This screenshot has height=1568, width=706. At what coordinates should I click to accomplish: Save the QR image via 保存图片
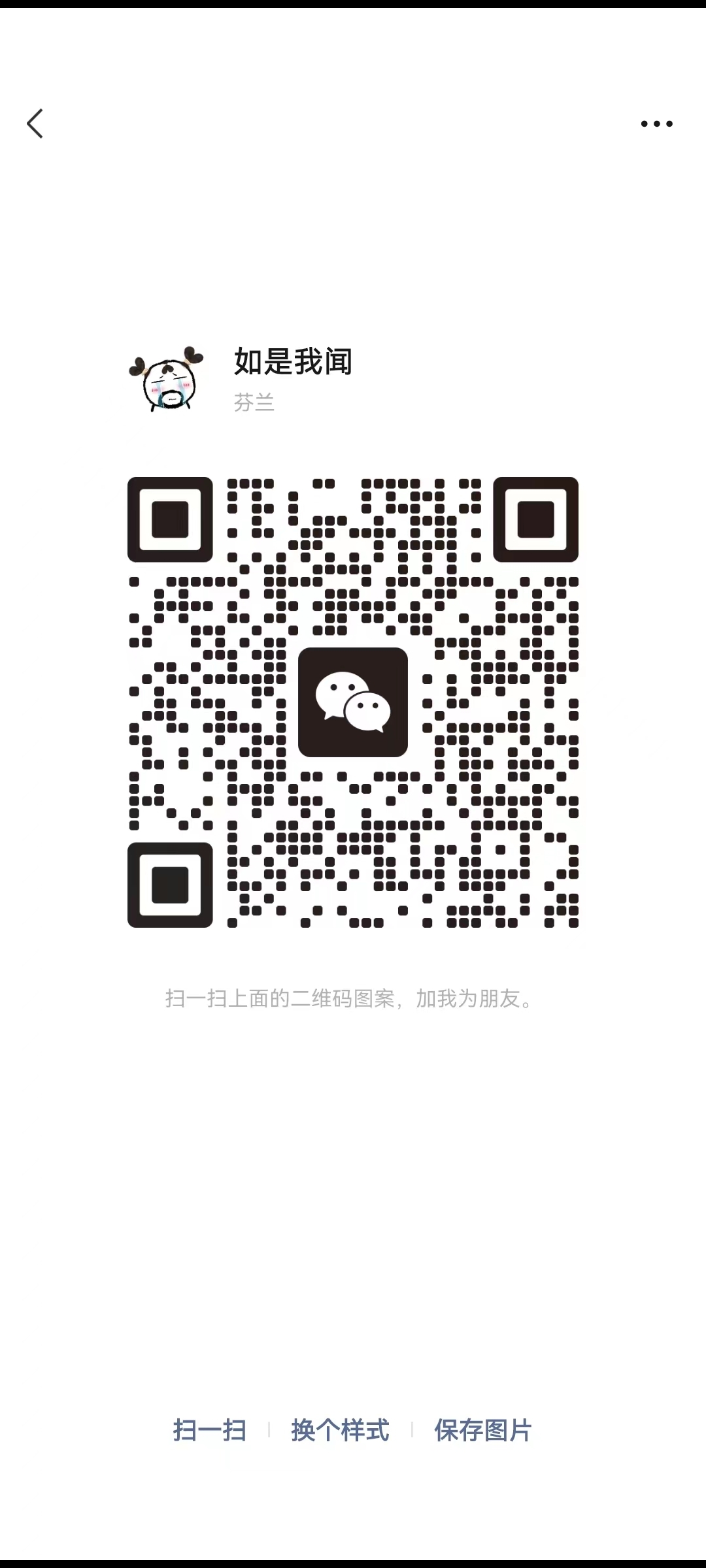(x=483, y=1430)
